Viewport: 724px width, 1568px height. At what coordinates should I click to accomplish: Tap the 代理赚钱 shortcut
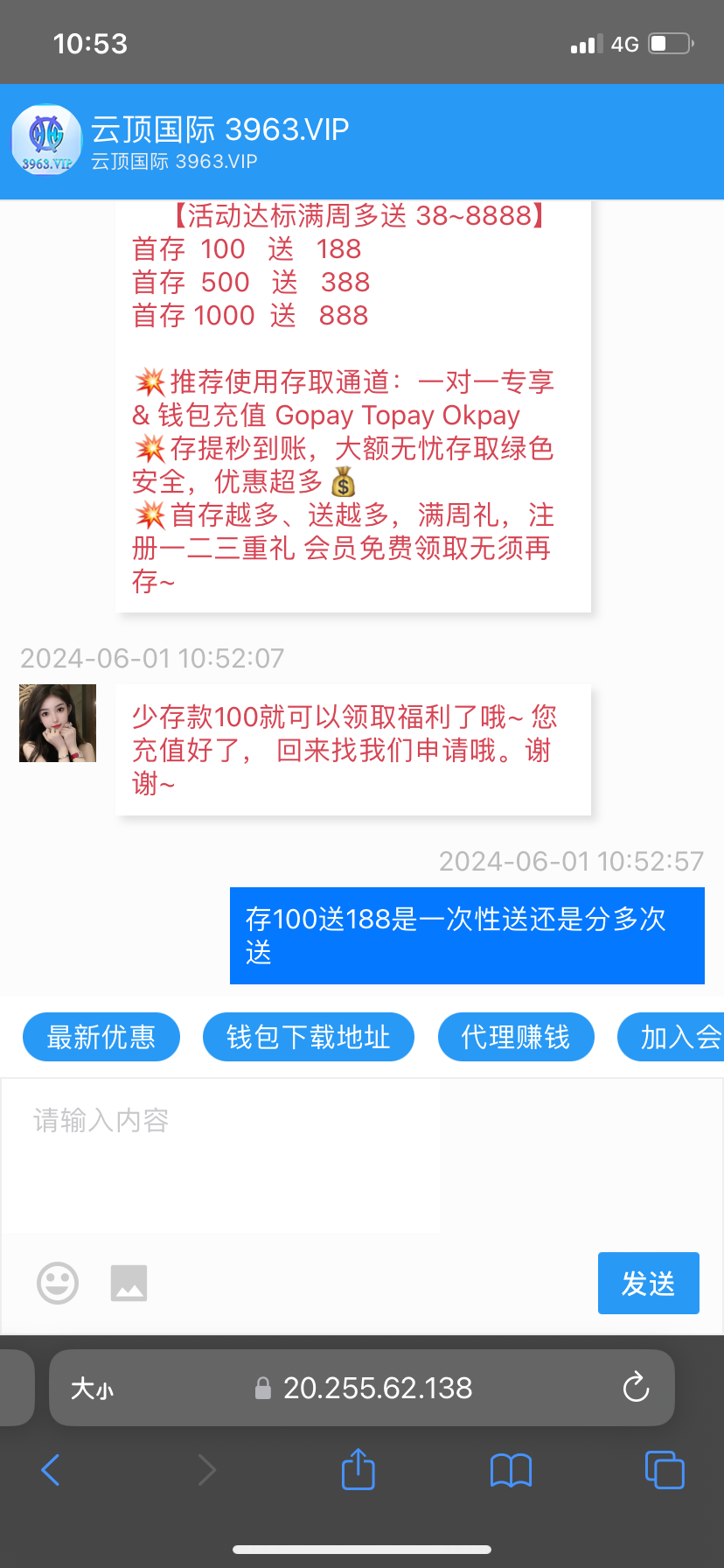coord(516,1037)
